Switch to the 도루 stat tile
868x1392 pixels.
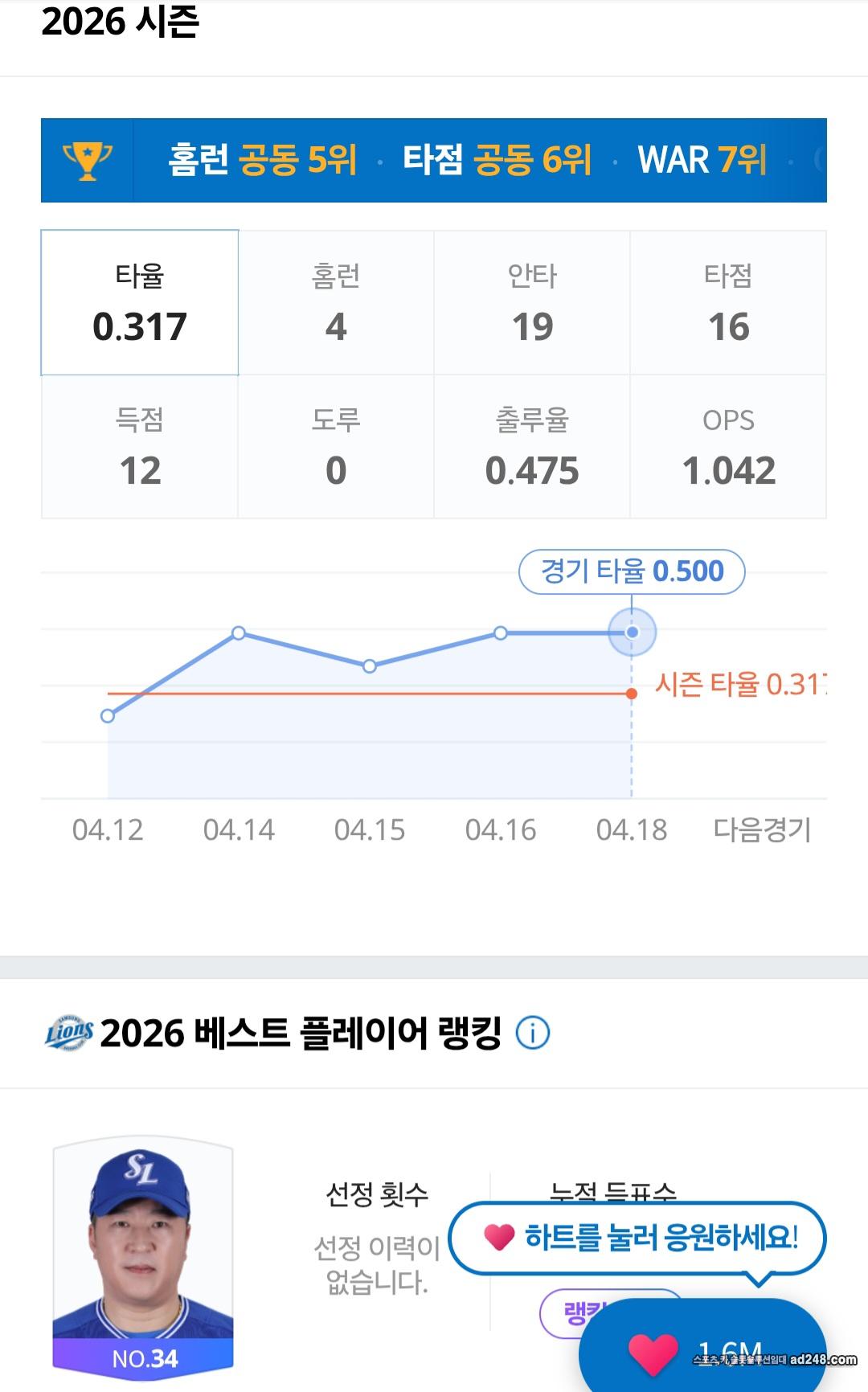(336, 447)
